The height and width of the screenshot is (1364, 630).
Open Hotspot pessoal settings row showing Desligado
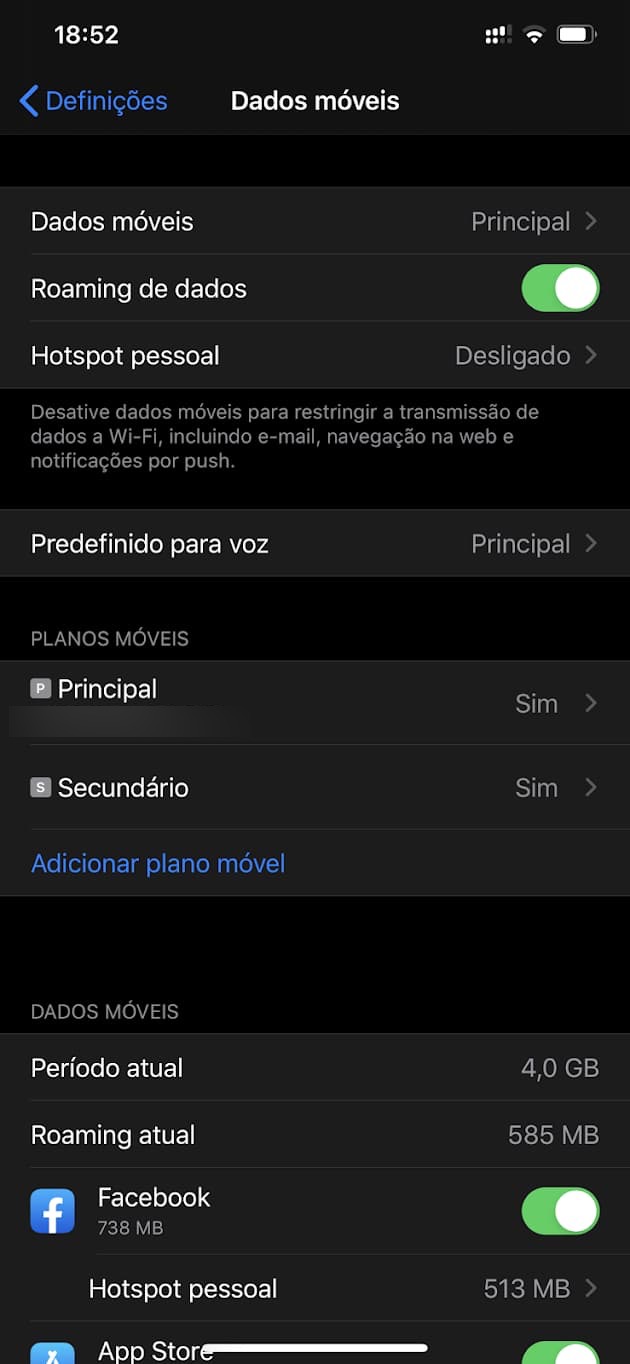[x=315, y=356]
